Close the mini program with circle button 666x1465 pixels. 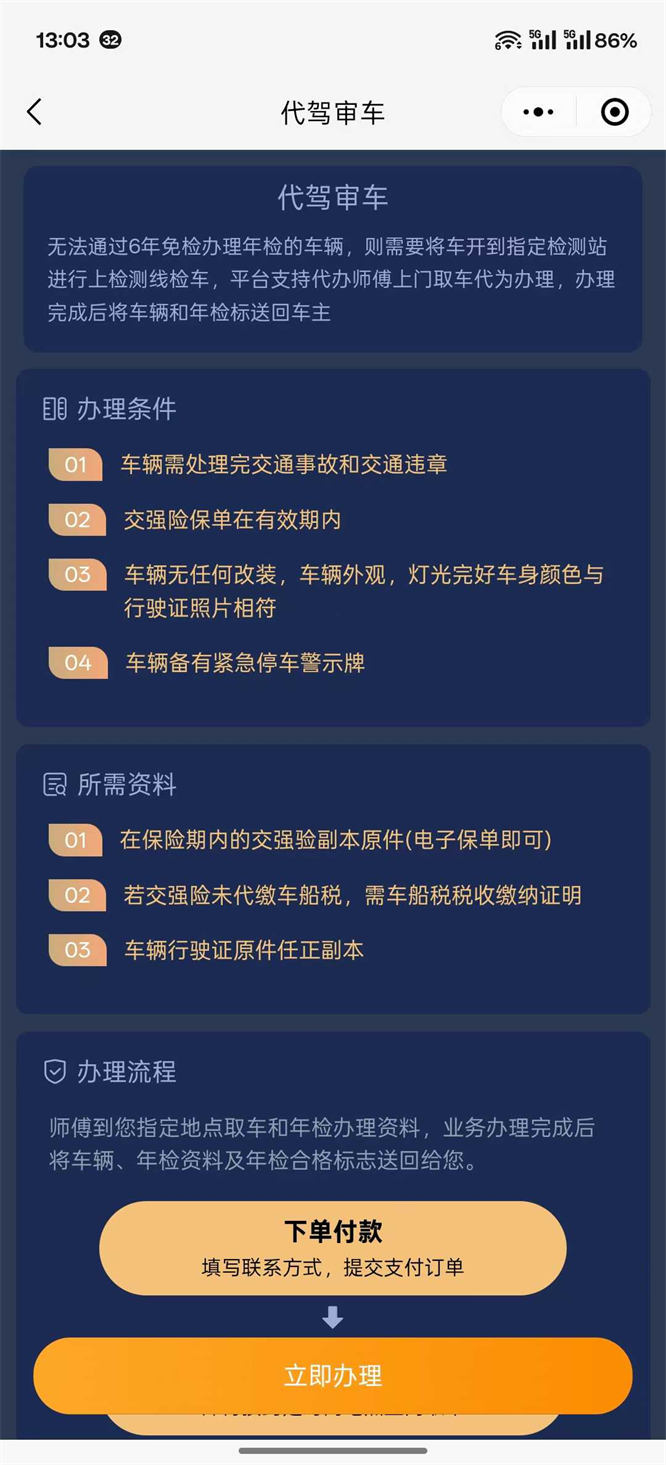click(614, 112)
